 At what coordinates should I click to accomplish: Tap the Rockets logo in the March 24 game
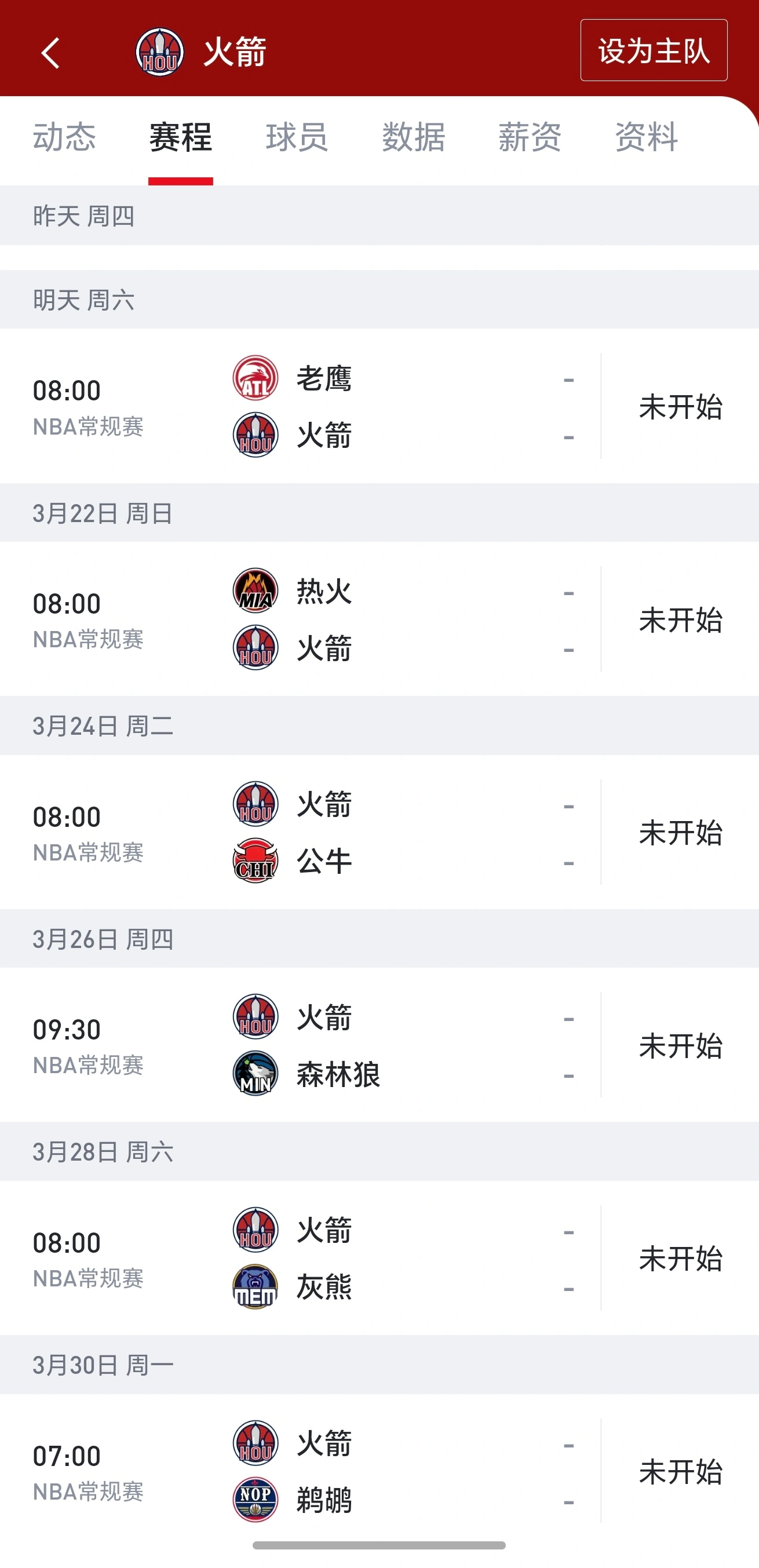[255, 804]
